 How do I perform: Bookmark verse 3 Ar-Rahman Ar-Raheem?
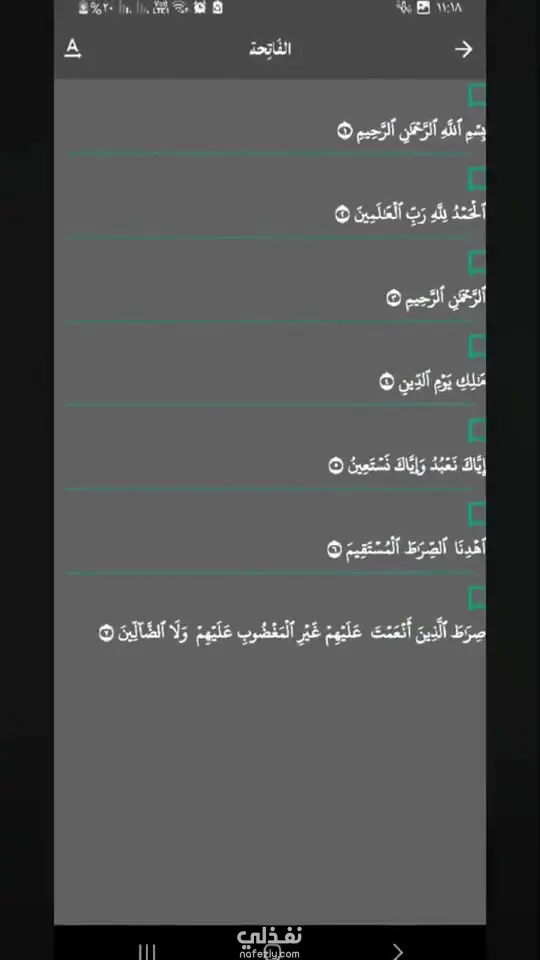pyautogui.click(x=477, y=263)
